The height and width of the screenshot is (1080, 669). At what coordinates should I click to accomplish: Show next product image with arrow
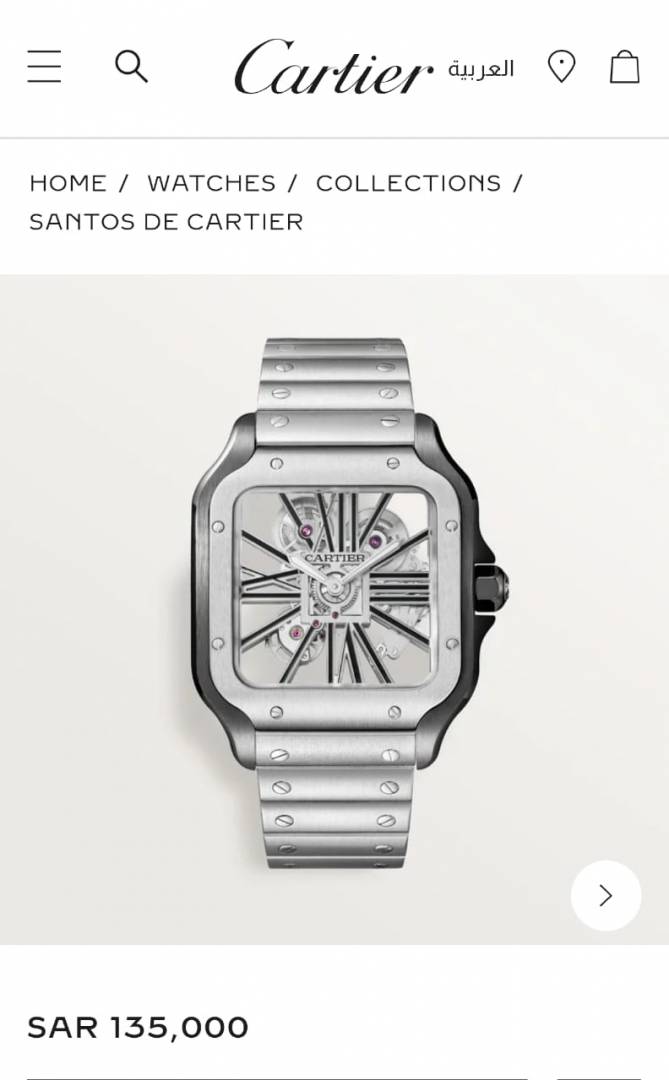click(x=605, y=895)
